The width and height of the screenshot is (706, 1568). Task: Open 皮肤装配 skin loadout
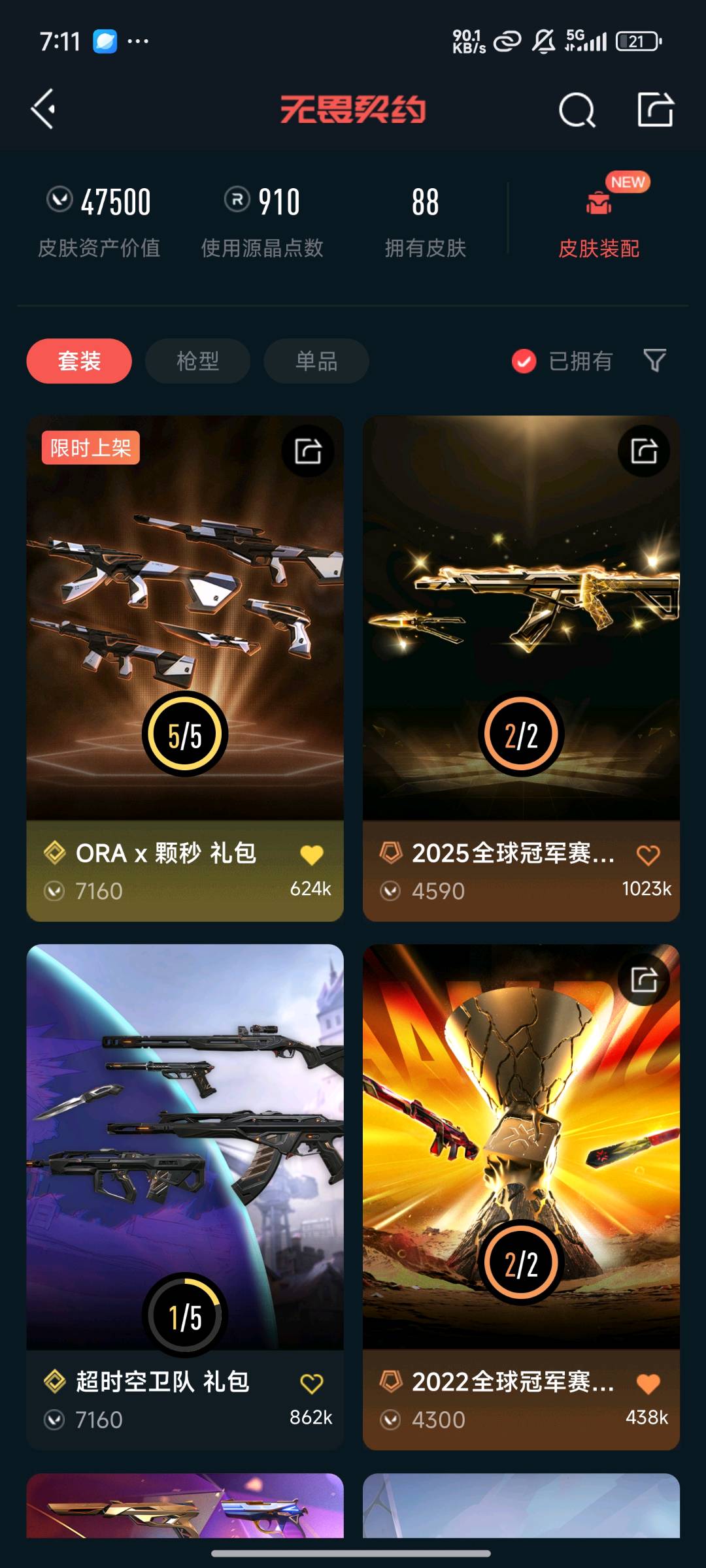[x=599, y=222]
